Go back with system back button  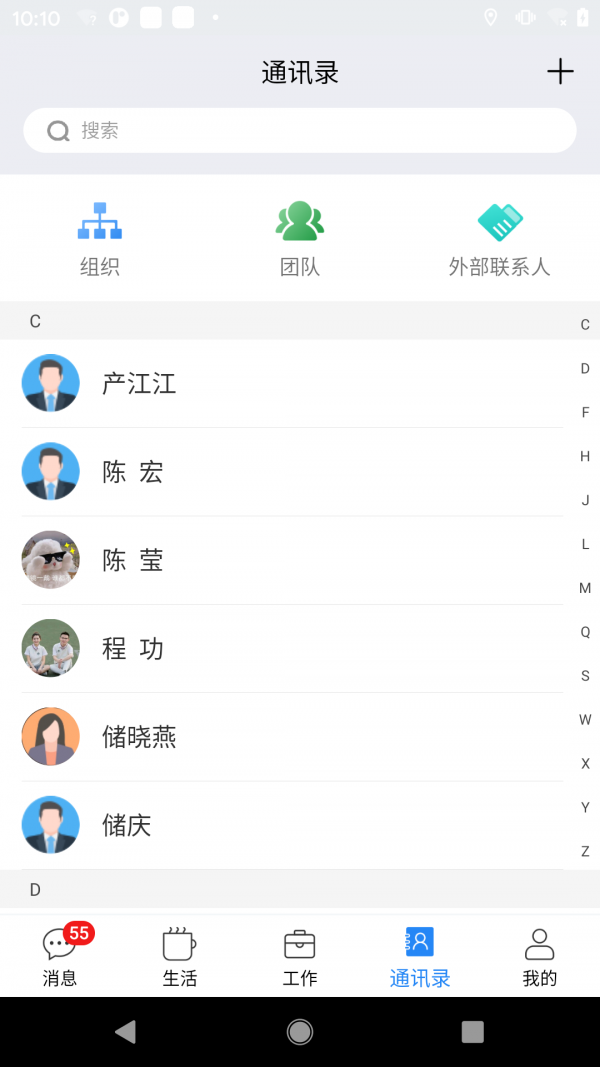click(125, 1032)
